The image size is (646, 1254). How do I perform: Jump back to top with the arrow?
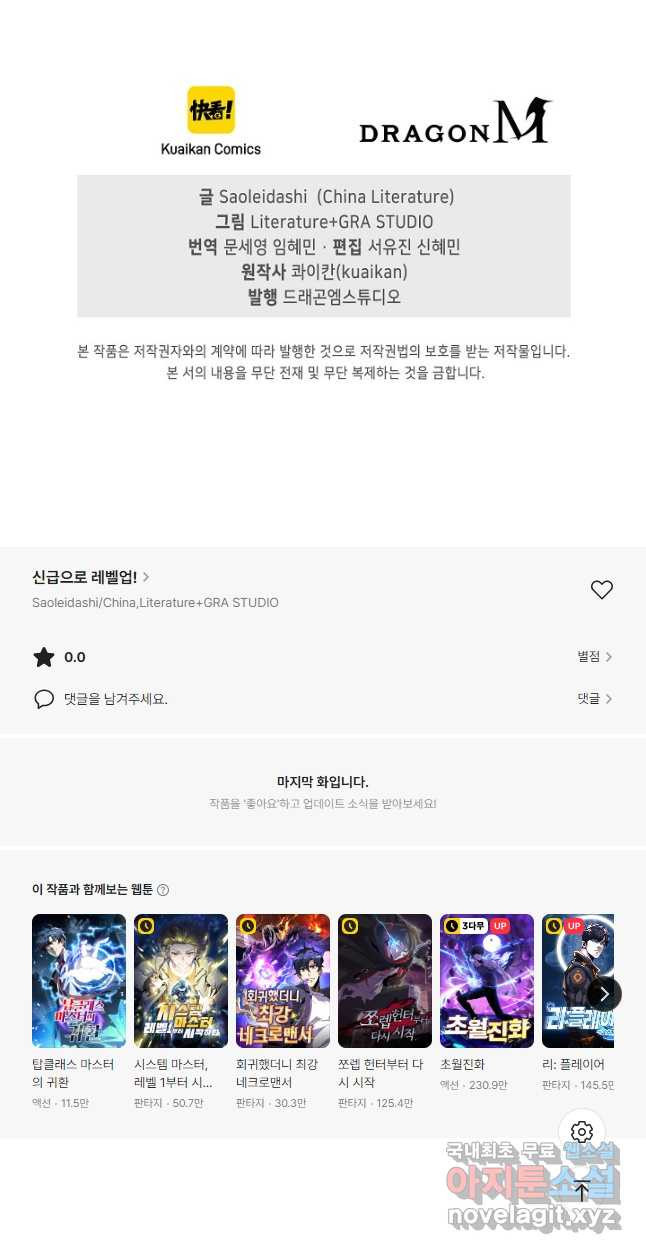click(x=582, y=1190)
